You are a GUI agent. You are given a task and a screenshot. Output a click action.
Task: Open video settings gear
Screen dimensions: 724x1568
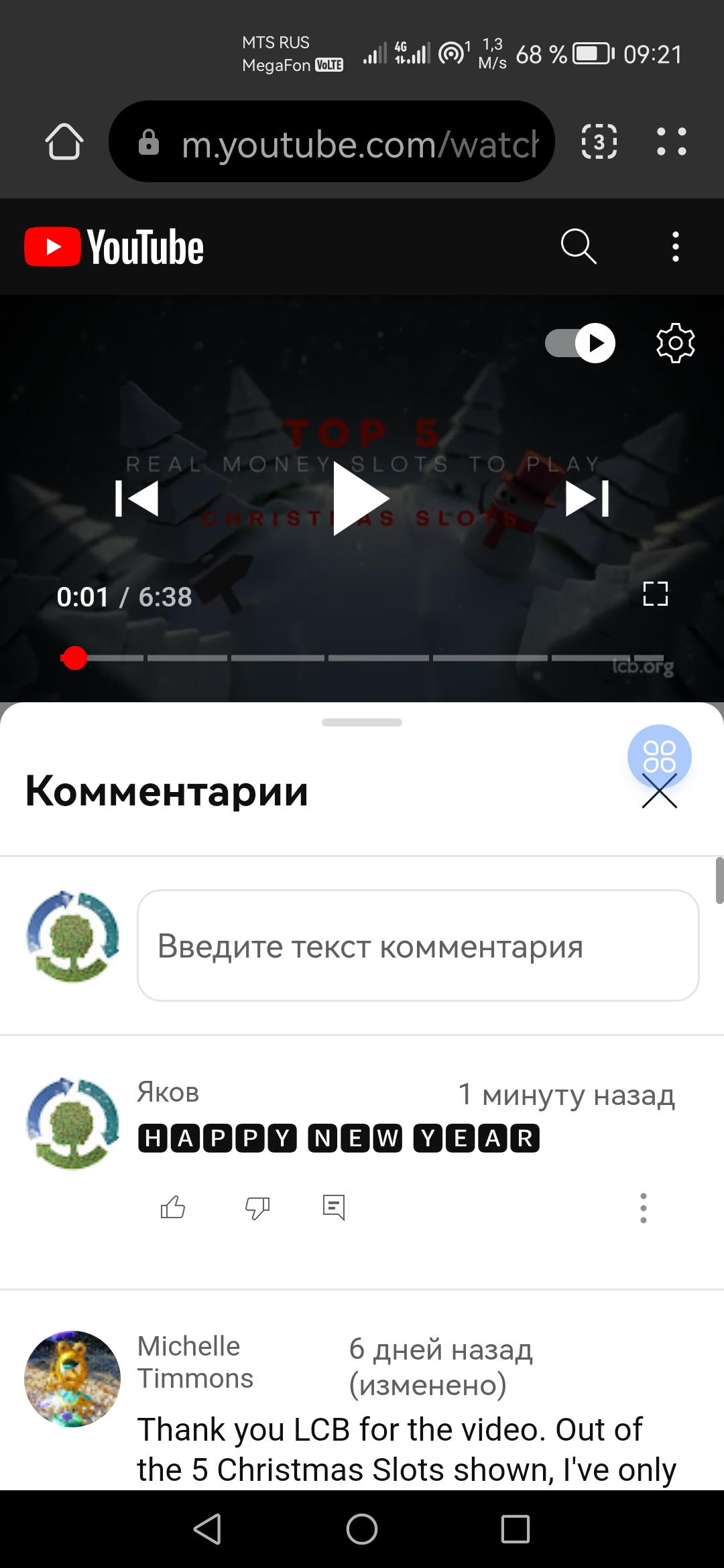click(675, 343)
